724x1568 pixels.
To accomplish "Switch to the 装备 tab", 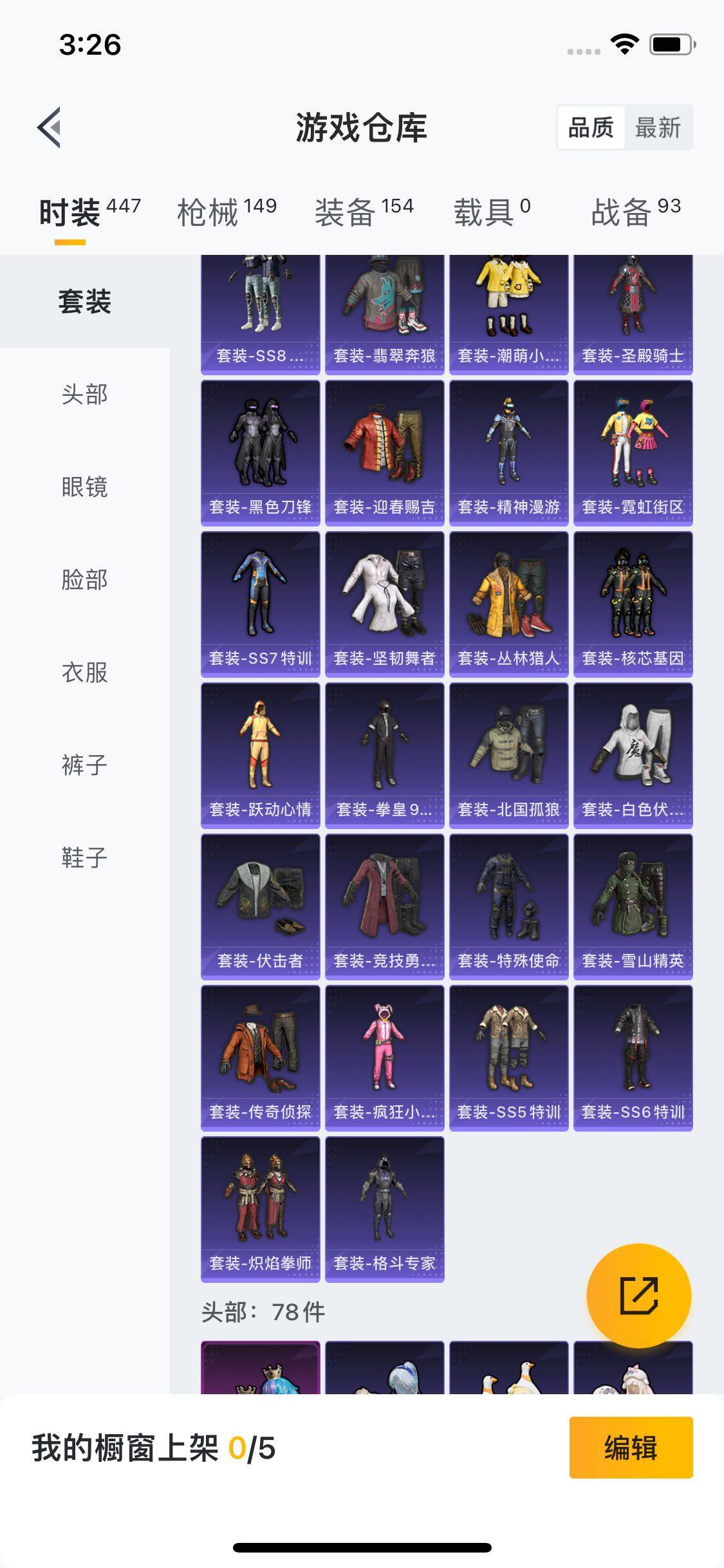I will point(364,212).
